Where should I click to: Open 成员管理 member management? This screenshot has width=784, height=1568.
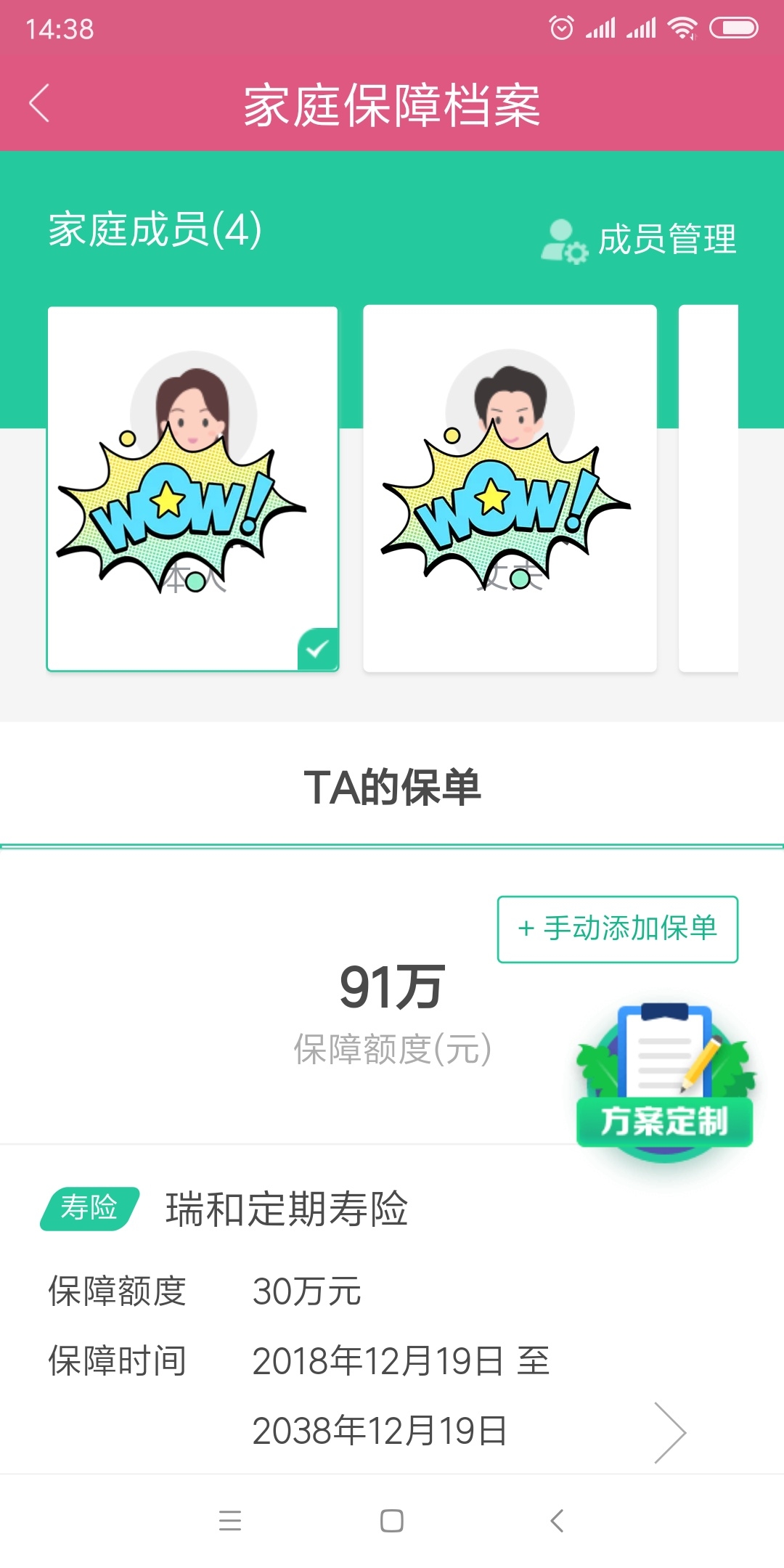click(639, 240)
